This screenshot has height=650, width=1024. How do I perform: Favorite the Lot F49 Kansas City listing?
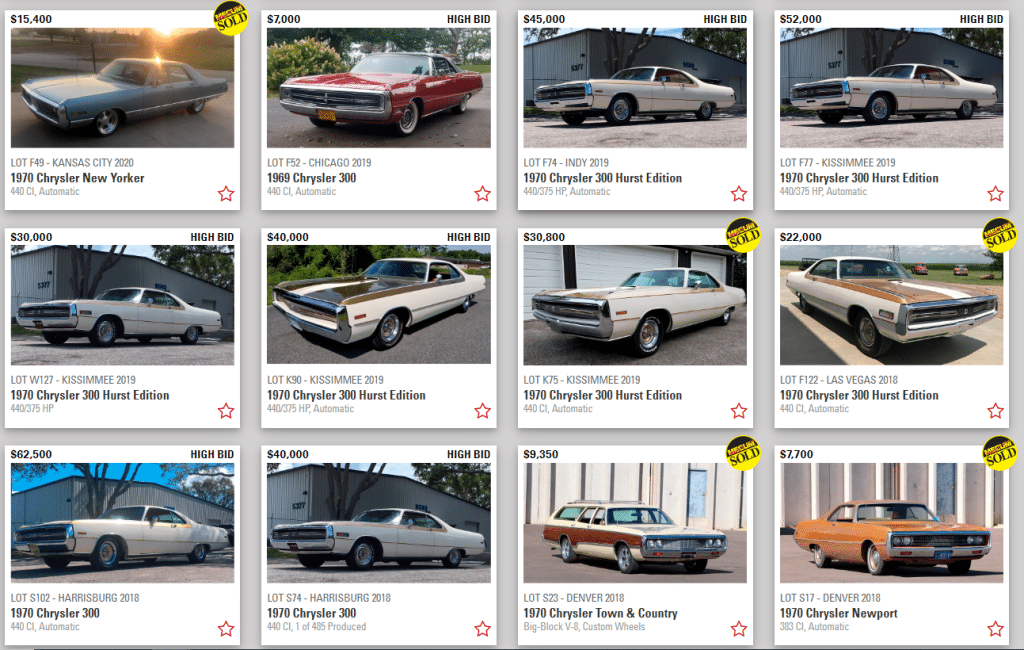[226, 193]
